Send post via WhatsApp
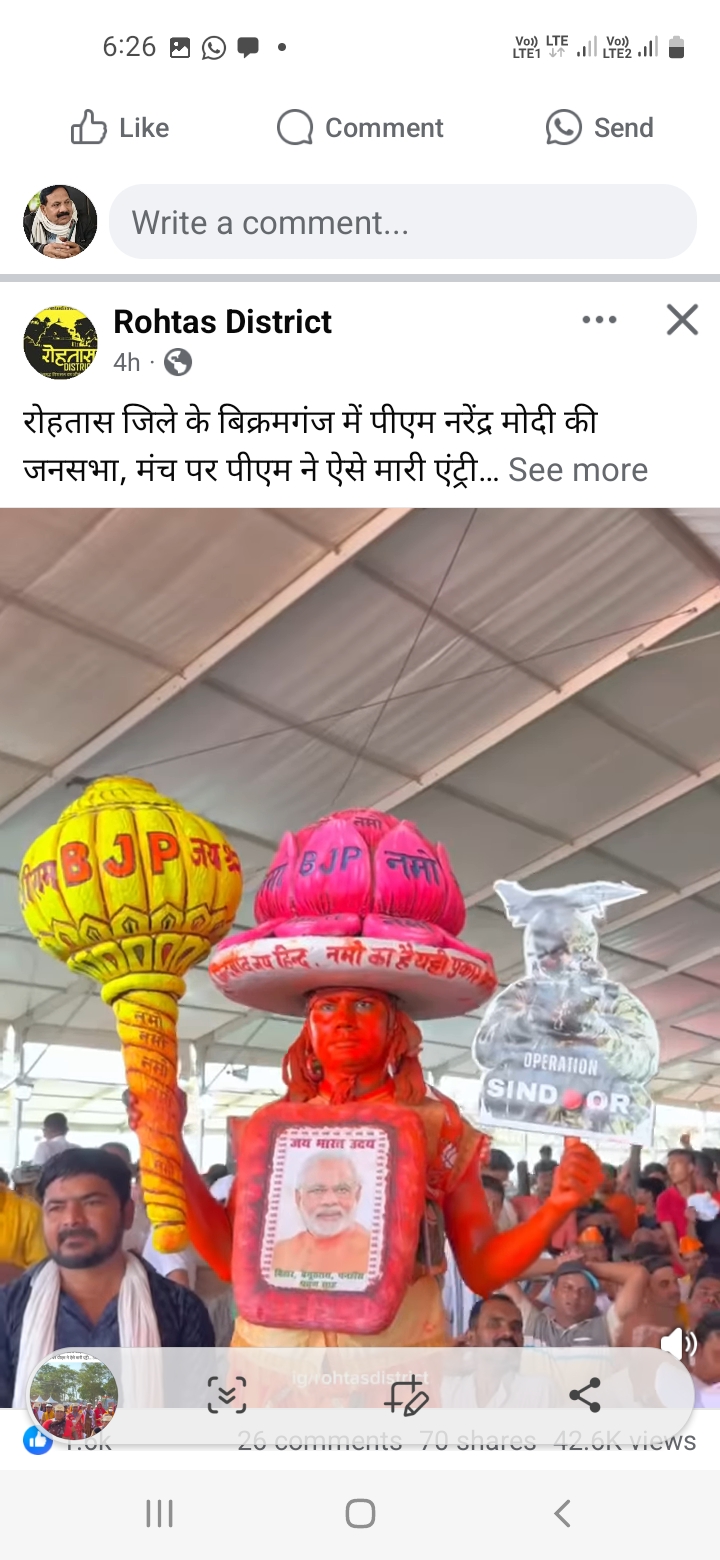 coord(600,128)
